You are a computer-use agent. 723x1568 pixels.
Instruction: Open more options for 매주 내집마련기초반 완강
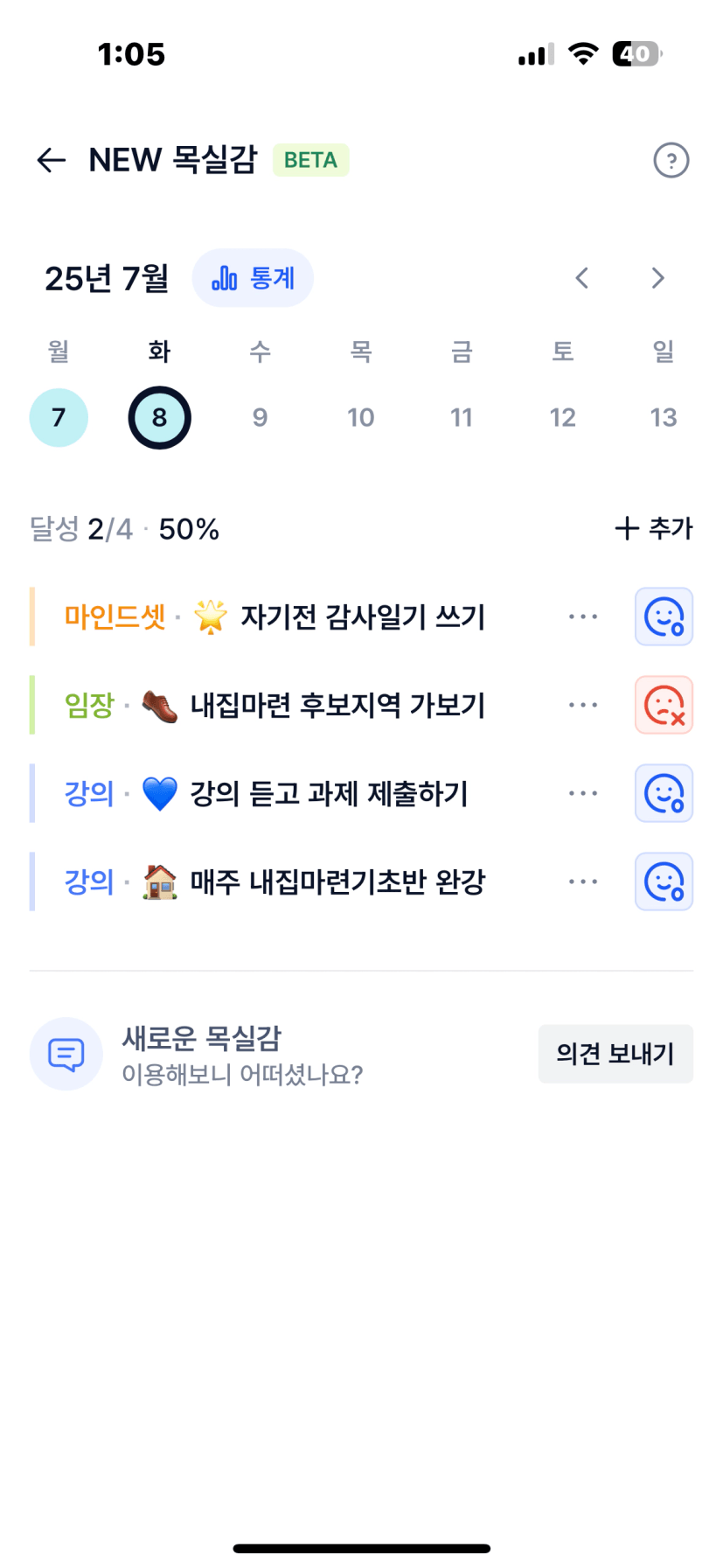583,882
